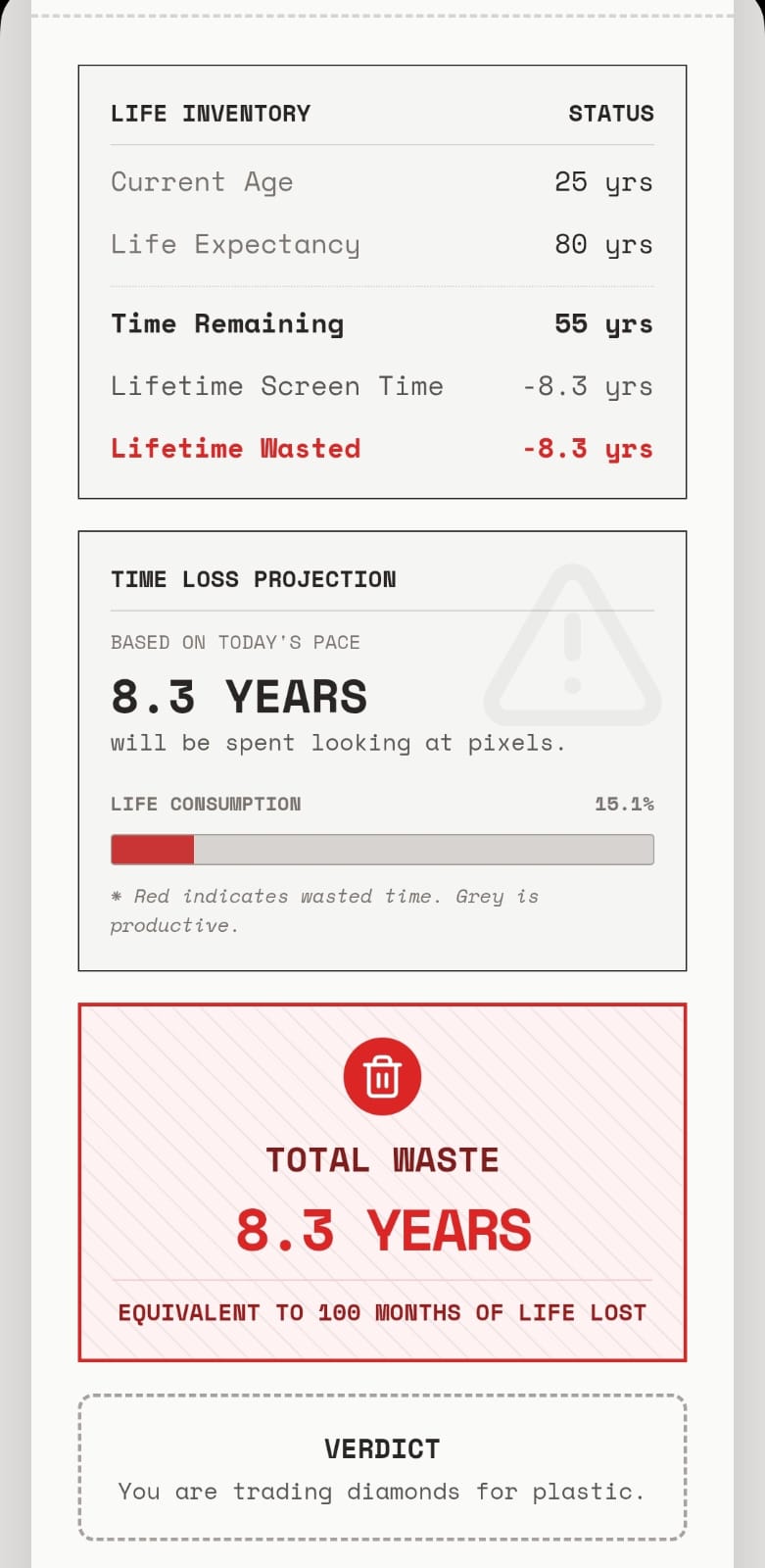Open the TIME LOSS PROJECTION section
This screenshot has height=1568, width=765.
click(x=254, y=579)
